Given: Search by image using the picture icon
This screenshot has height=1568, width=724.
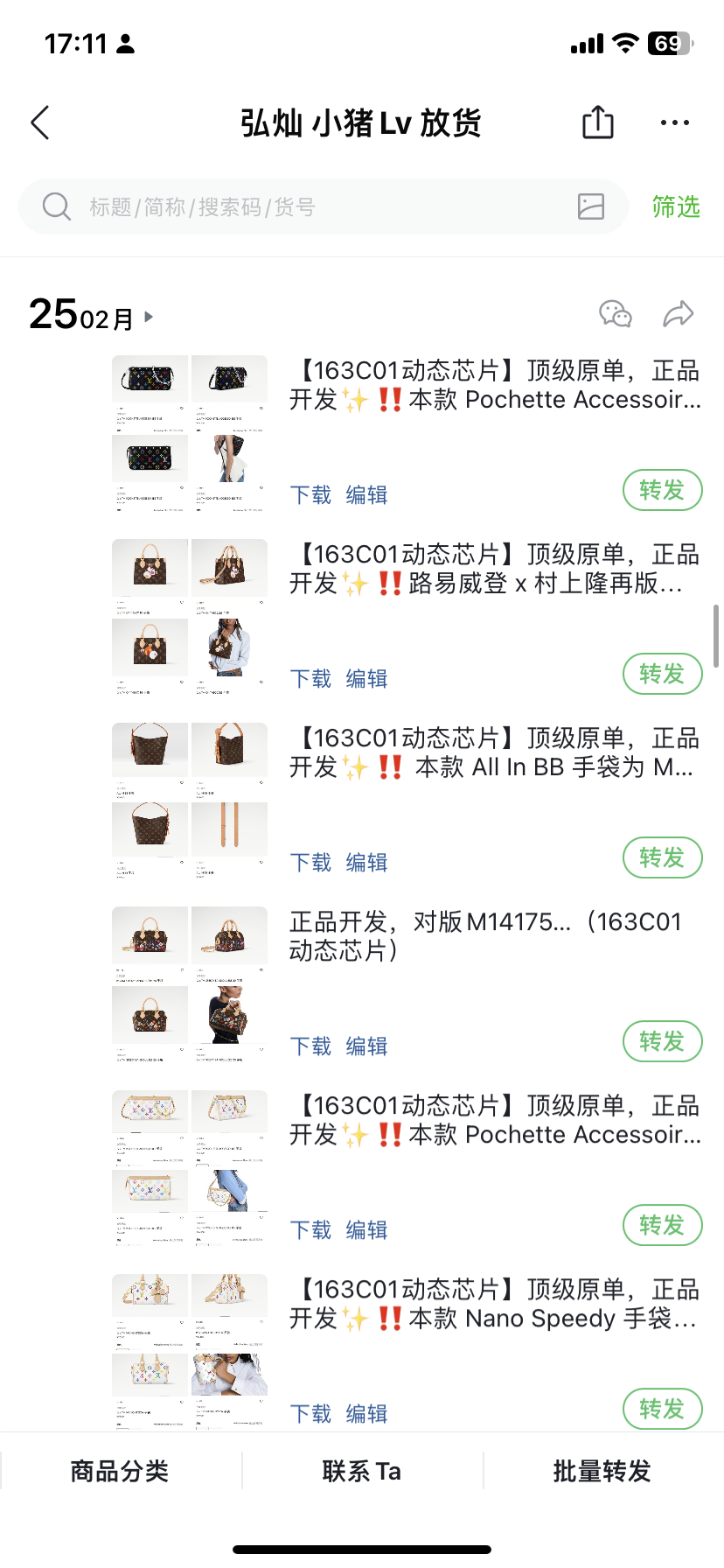Looking at the screenshot, I should [591, 206].
